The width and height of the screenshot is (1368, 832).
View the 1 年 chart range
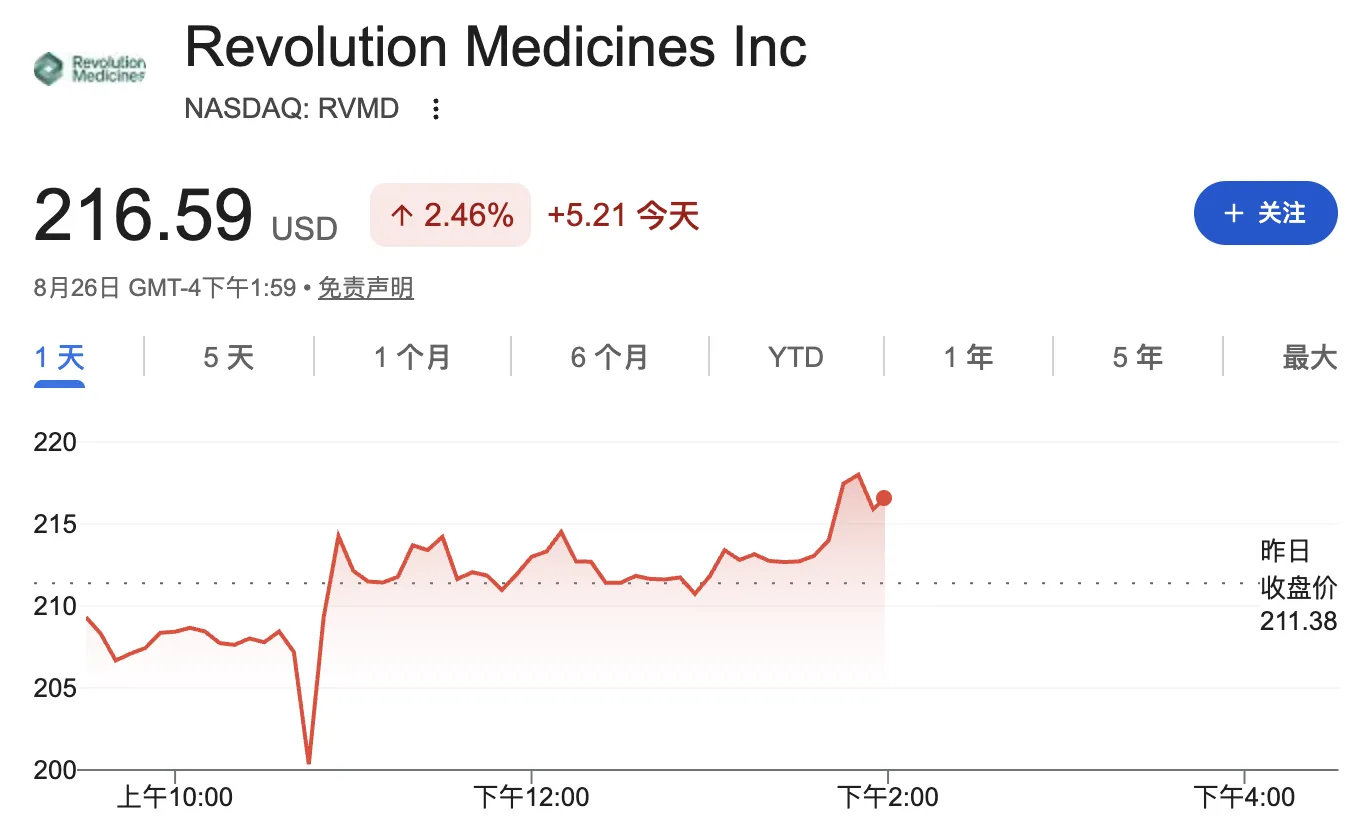[968, 357]
